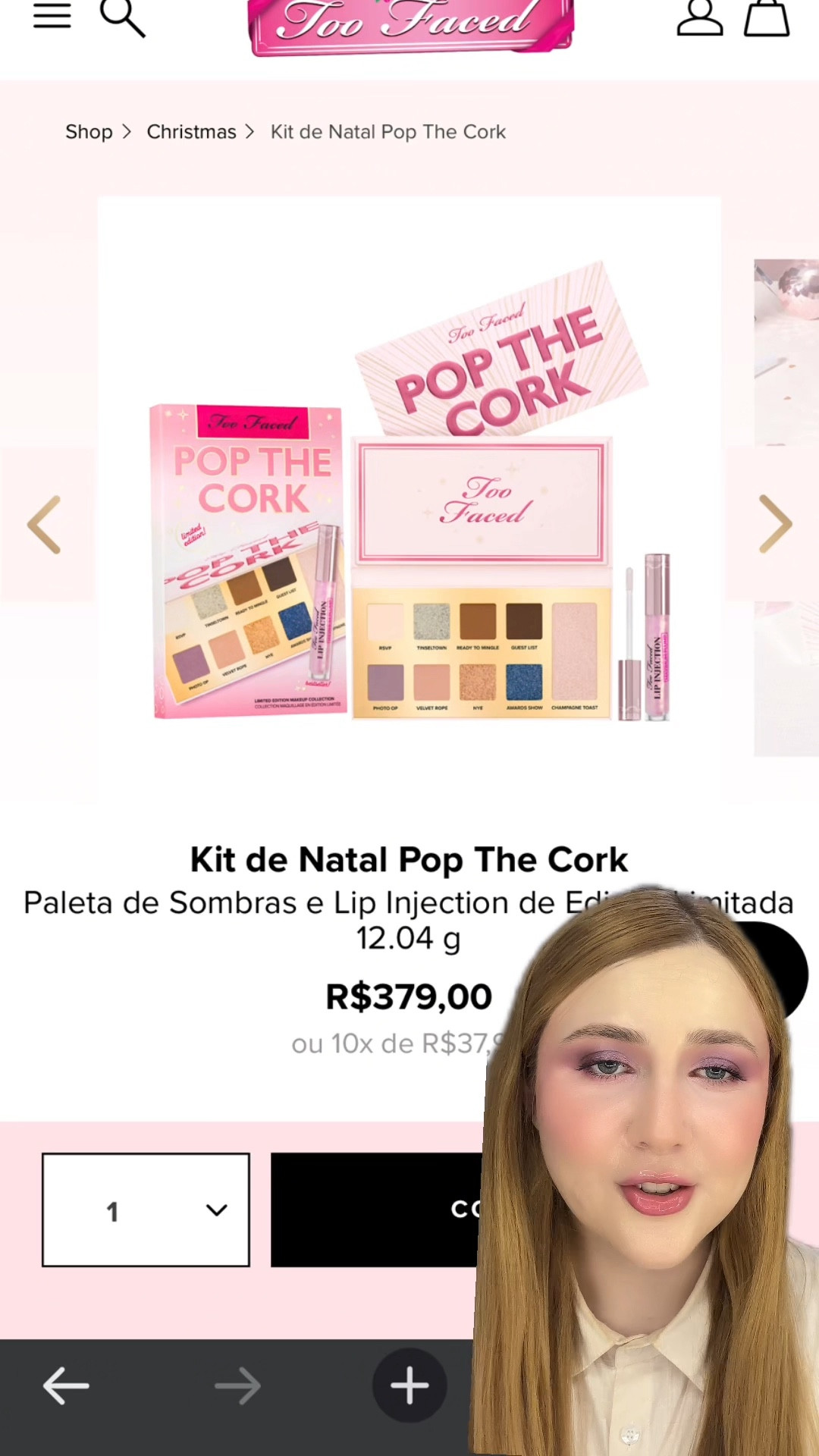This screenshot has width=819, height=1456.
Task: Select the left carousel arrow
Action: click(43, 523)
